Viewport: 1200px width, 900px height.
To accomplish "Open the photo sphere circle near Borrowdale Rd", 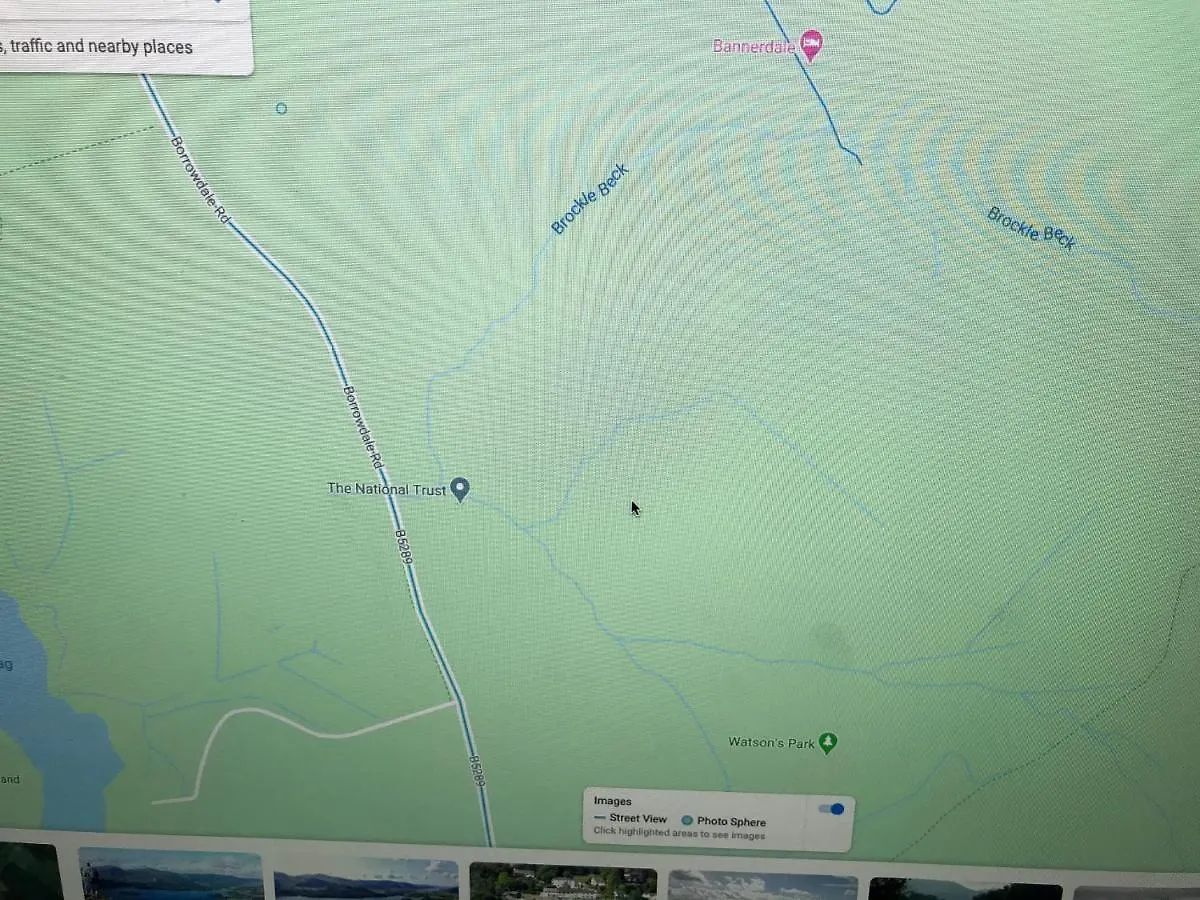I will pos(281,108).
